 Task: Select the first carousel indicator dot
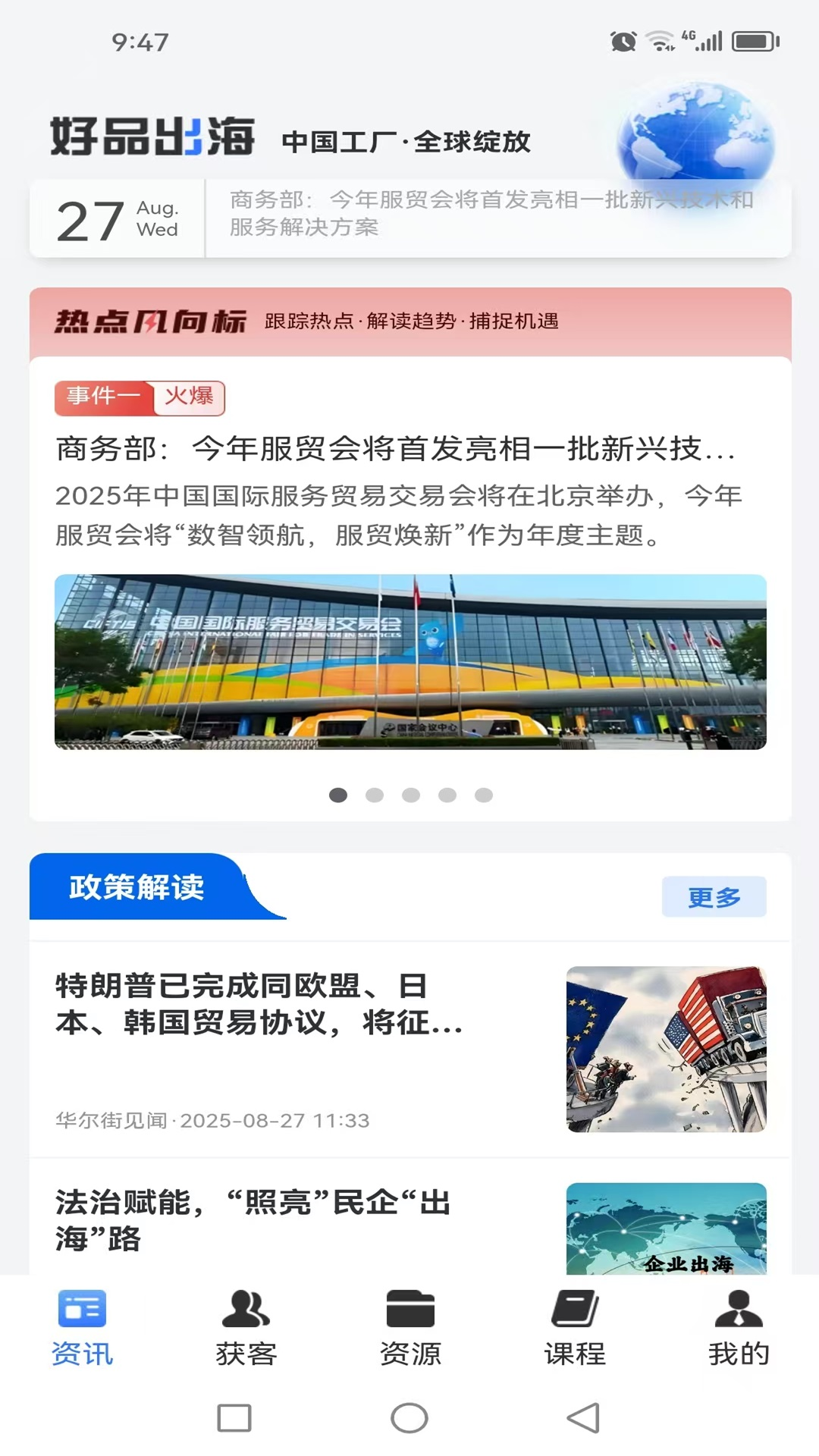[337, 795]
